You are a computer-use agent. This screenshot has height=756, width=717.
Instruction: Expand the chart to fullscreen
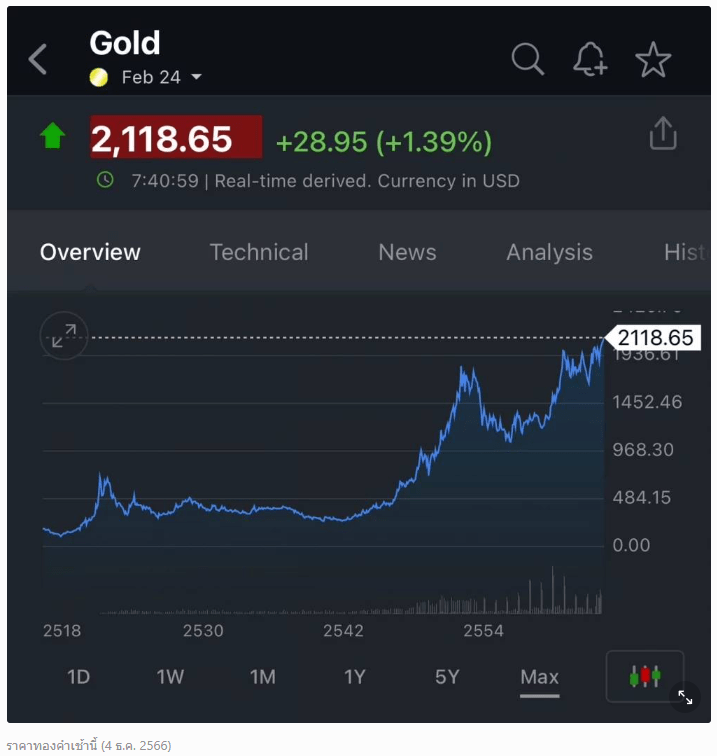[x=64, y=338]
